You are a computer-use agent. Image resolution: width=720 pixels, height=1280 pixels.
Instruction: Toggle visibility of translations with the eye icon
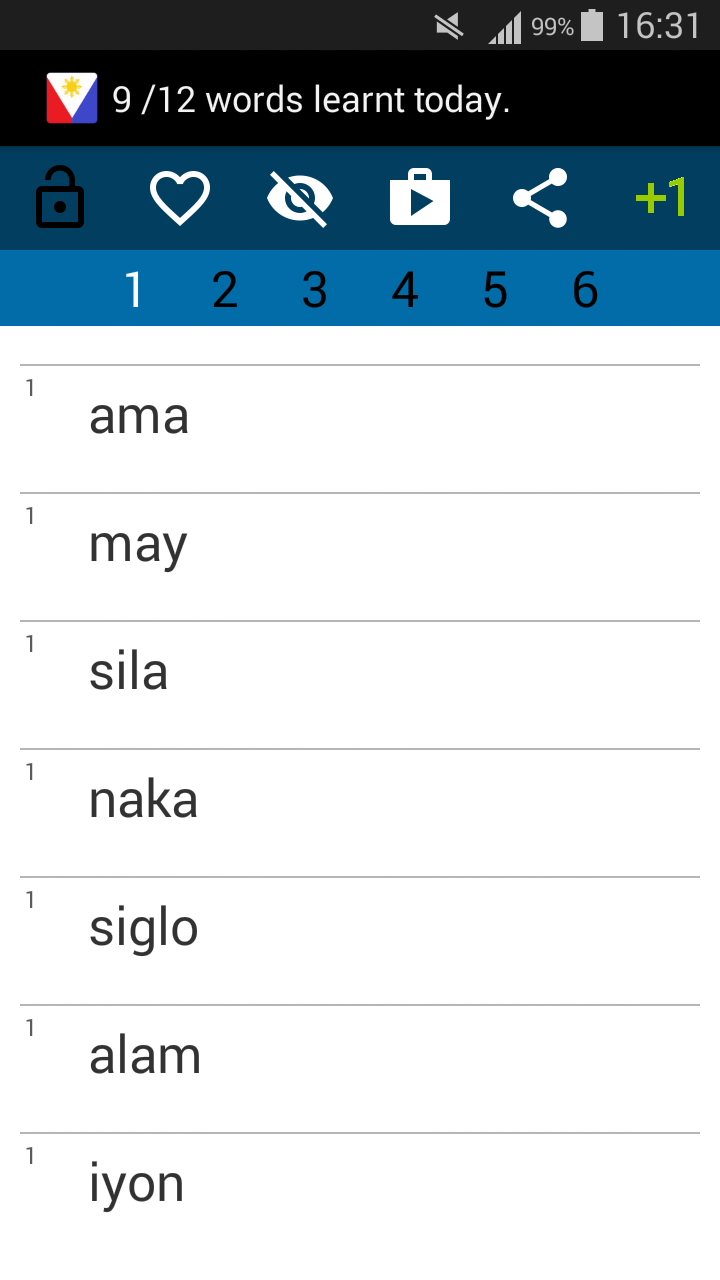pyautogui.click(x=299, y=197)
